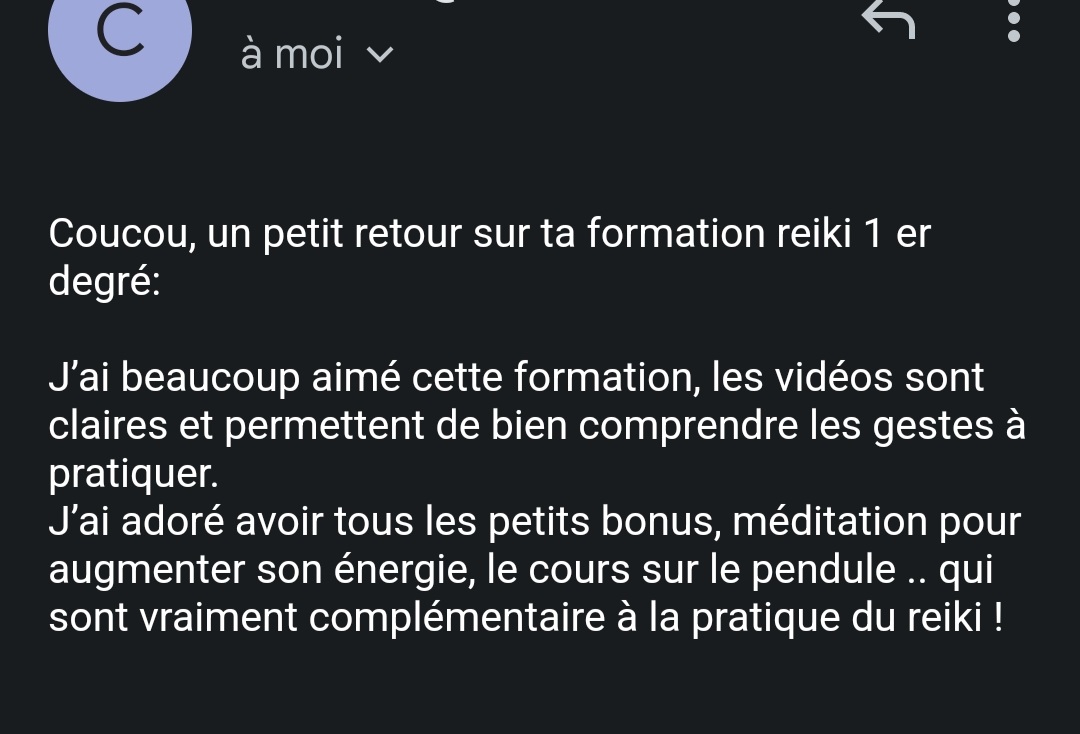Viewport: 1080px width, 734px height.
Task: Expand recipient details next to à moi
Action: pyautogui.click(x=381, y=54)
